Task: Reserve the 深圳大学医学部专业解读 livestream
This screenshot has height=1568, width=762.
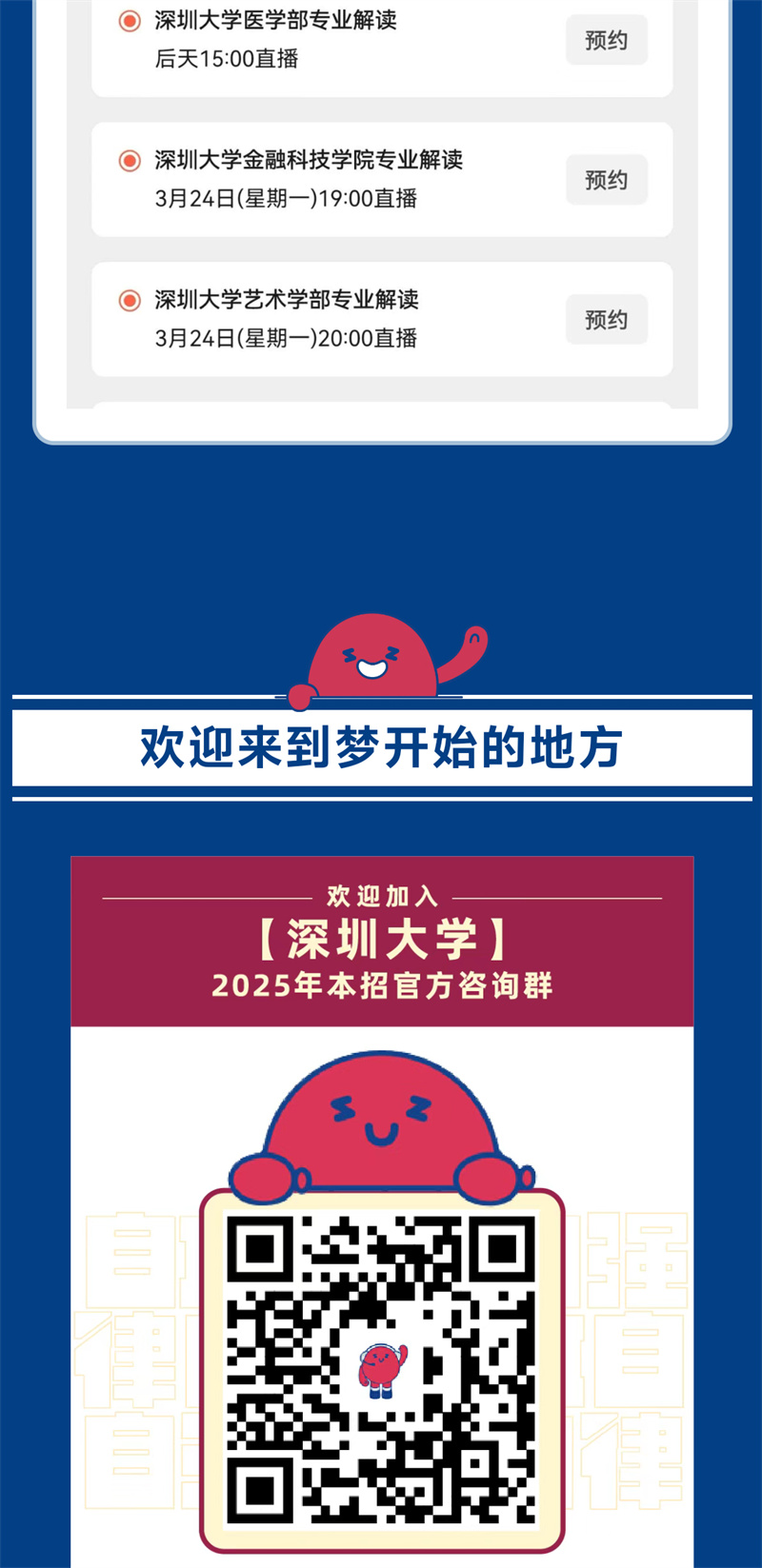Action: [606, 40]
